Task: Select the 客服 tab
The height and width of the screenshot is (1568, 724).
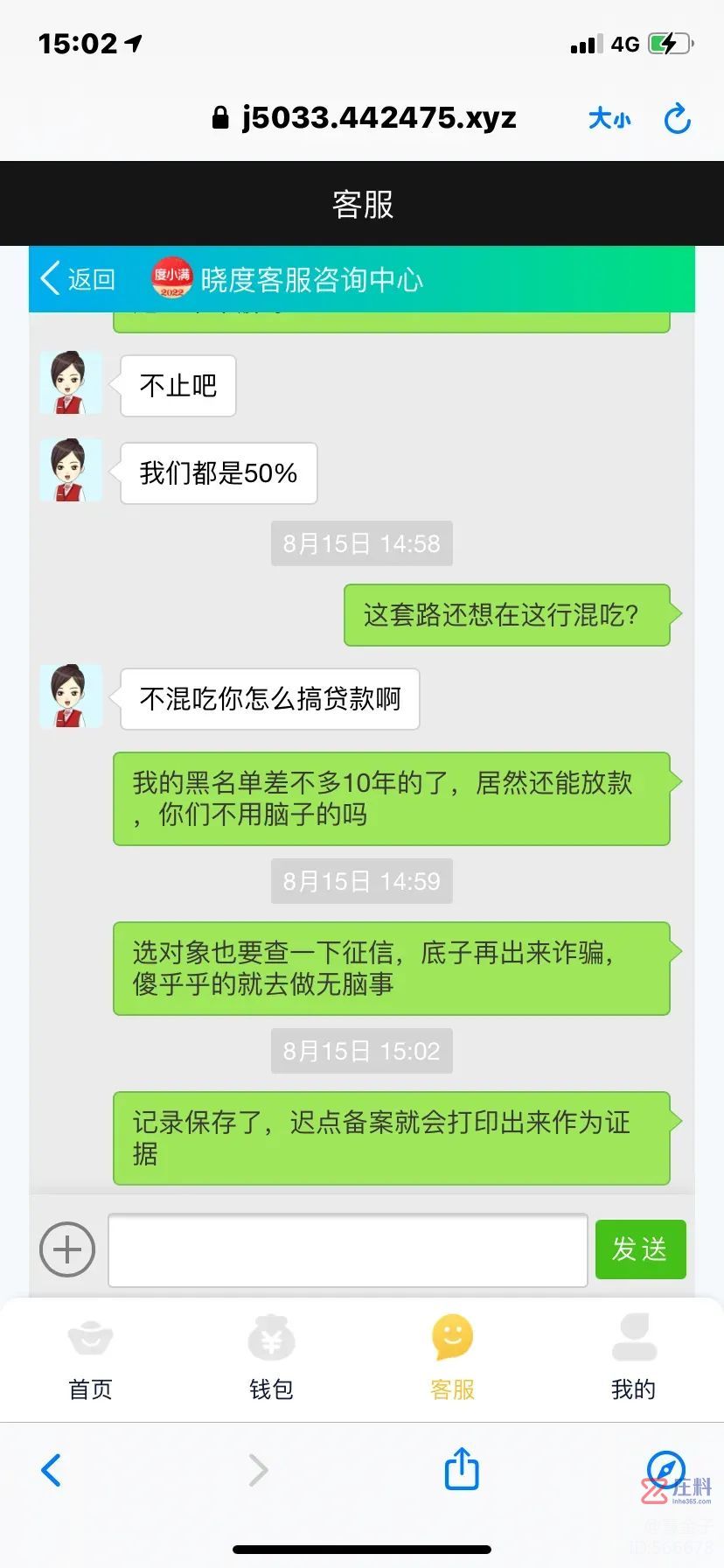Action: click(x=452, y=1356)
